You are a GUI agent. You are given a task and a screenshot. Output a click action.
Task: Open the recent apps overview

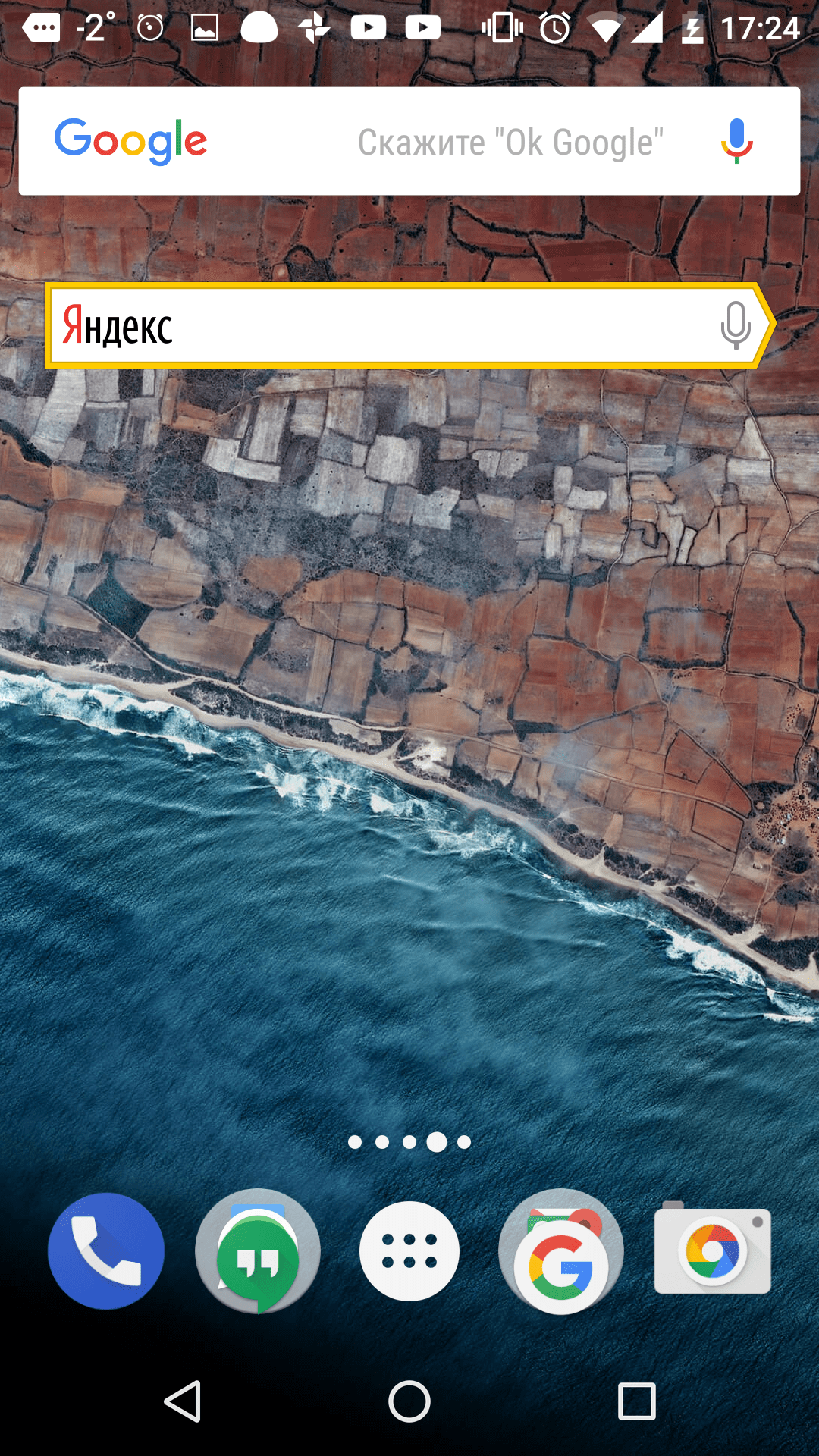636,1401
